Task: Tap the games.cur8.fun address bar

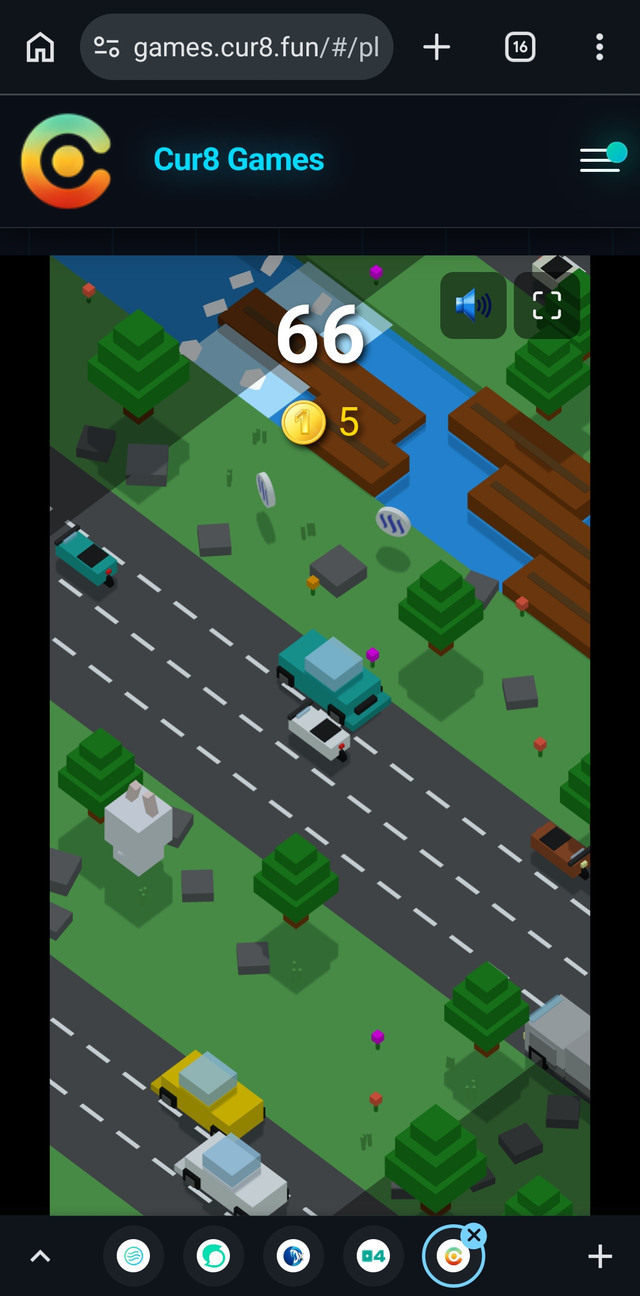Action: click(x=236, y=47)
